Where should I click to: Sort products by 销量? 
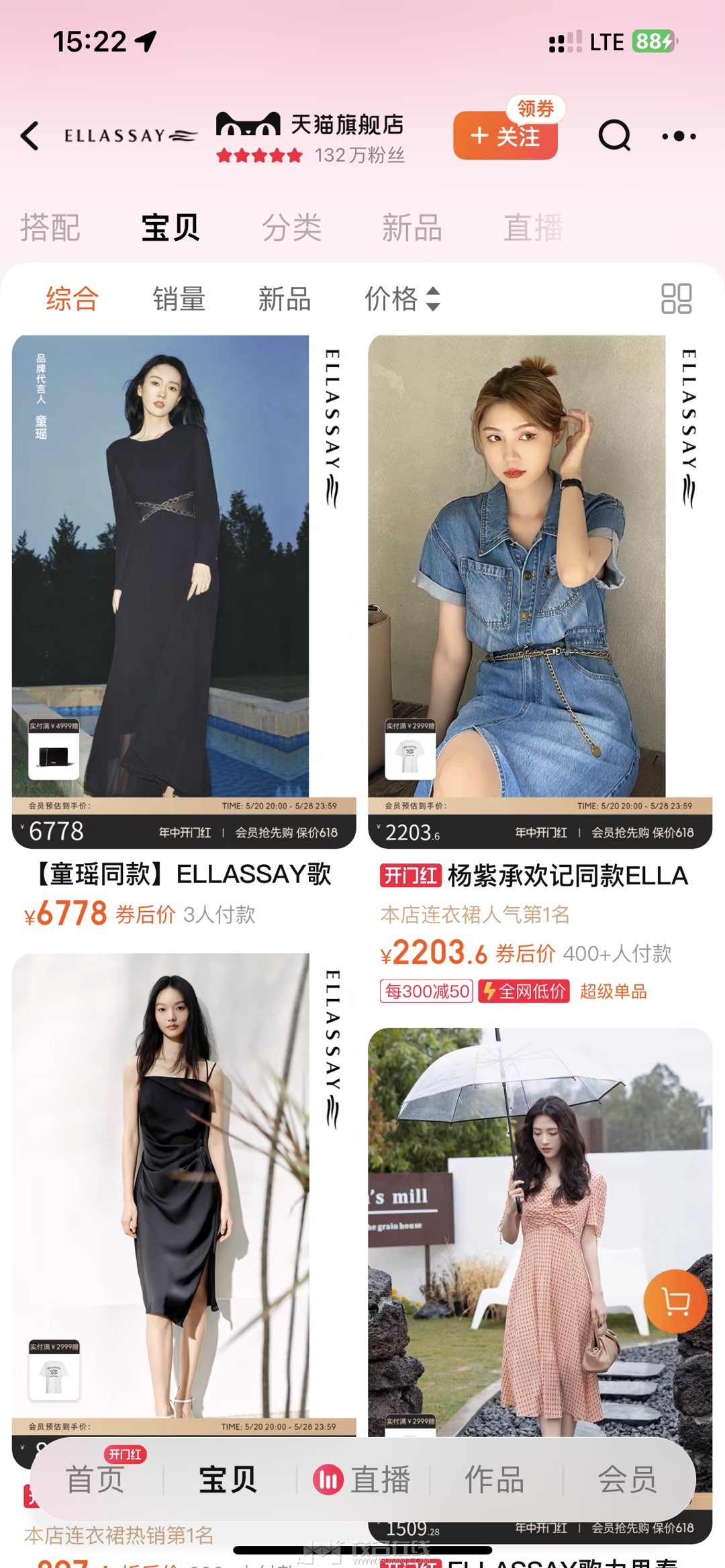coord(179,299)
